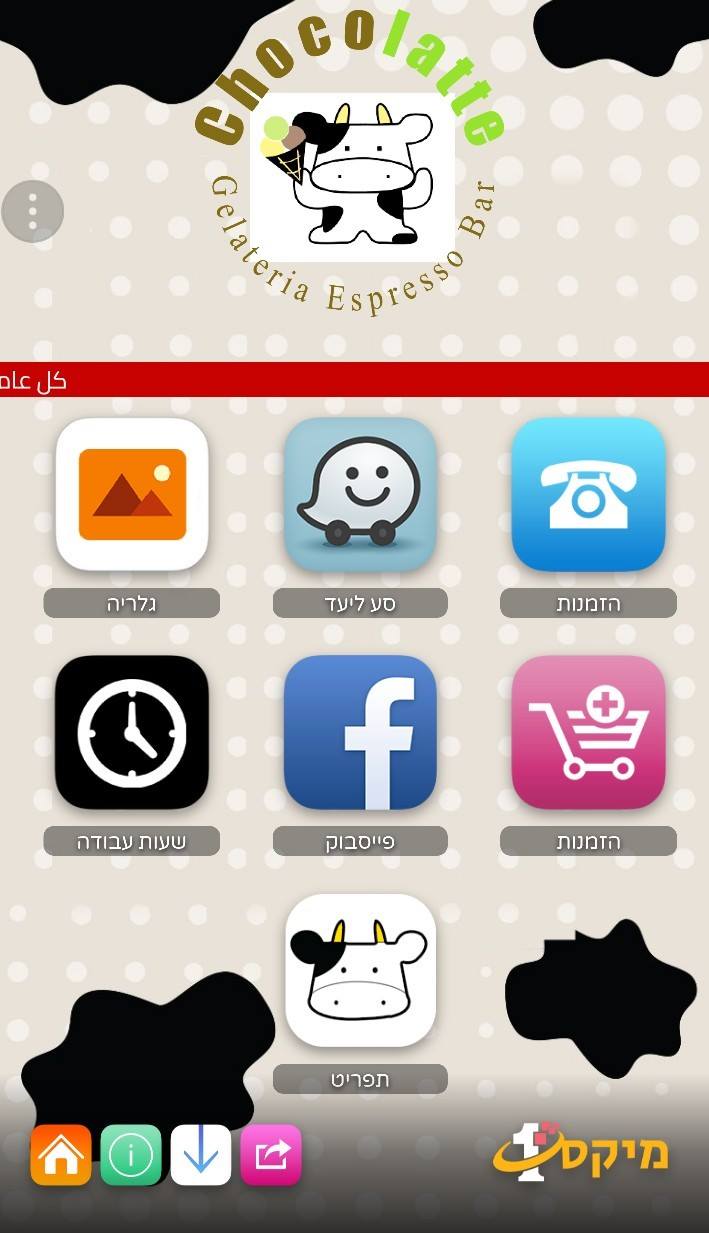Go to the orange home button
The image size is (709, 1233).
[x=61, y=1155]
